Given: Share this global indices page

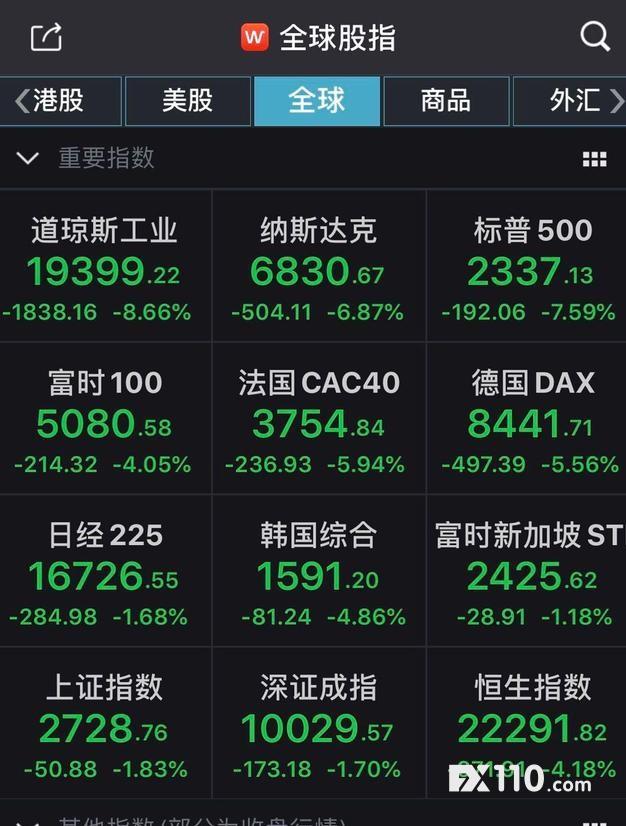Looking at the screenshot, I should click(x=46, y=38).
